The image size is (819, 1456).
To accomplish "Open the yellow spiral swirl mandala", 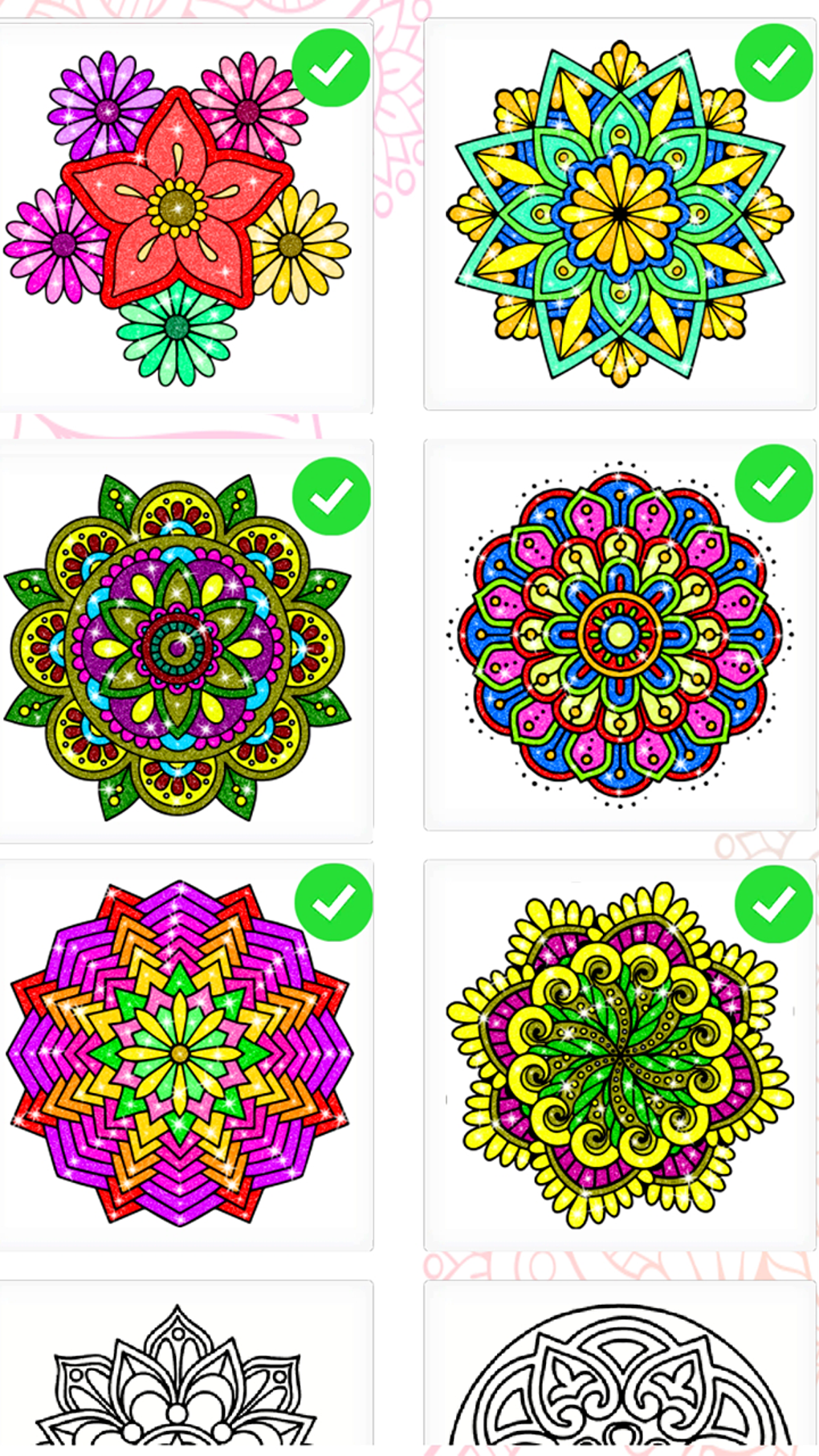I will (x=620, y=1054).
